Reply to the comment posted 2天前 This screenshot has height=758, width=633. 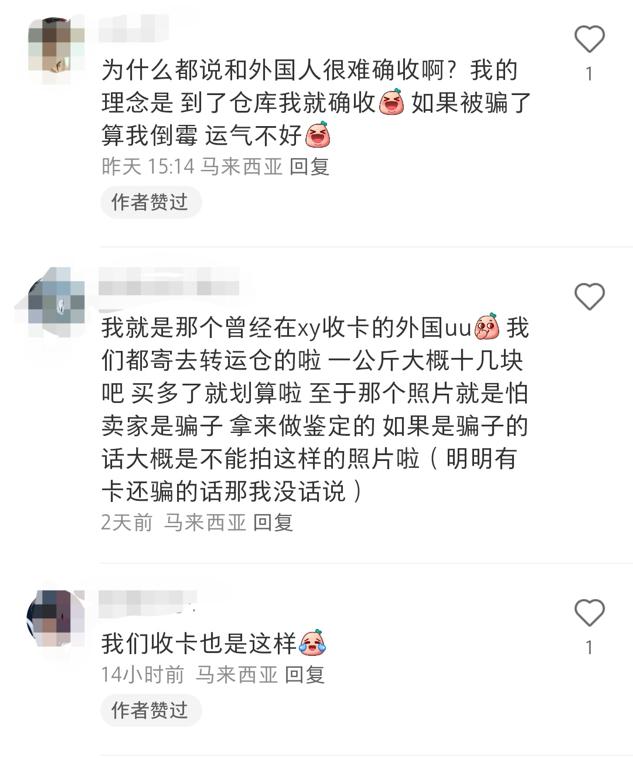click(272, 521)
